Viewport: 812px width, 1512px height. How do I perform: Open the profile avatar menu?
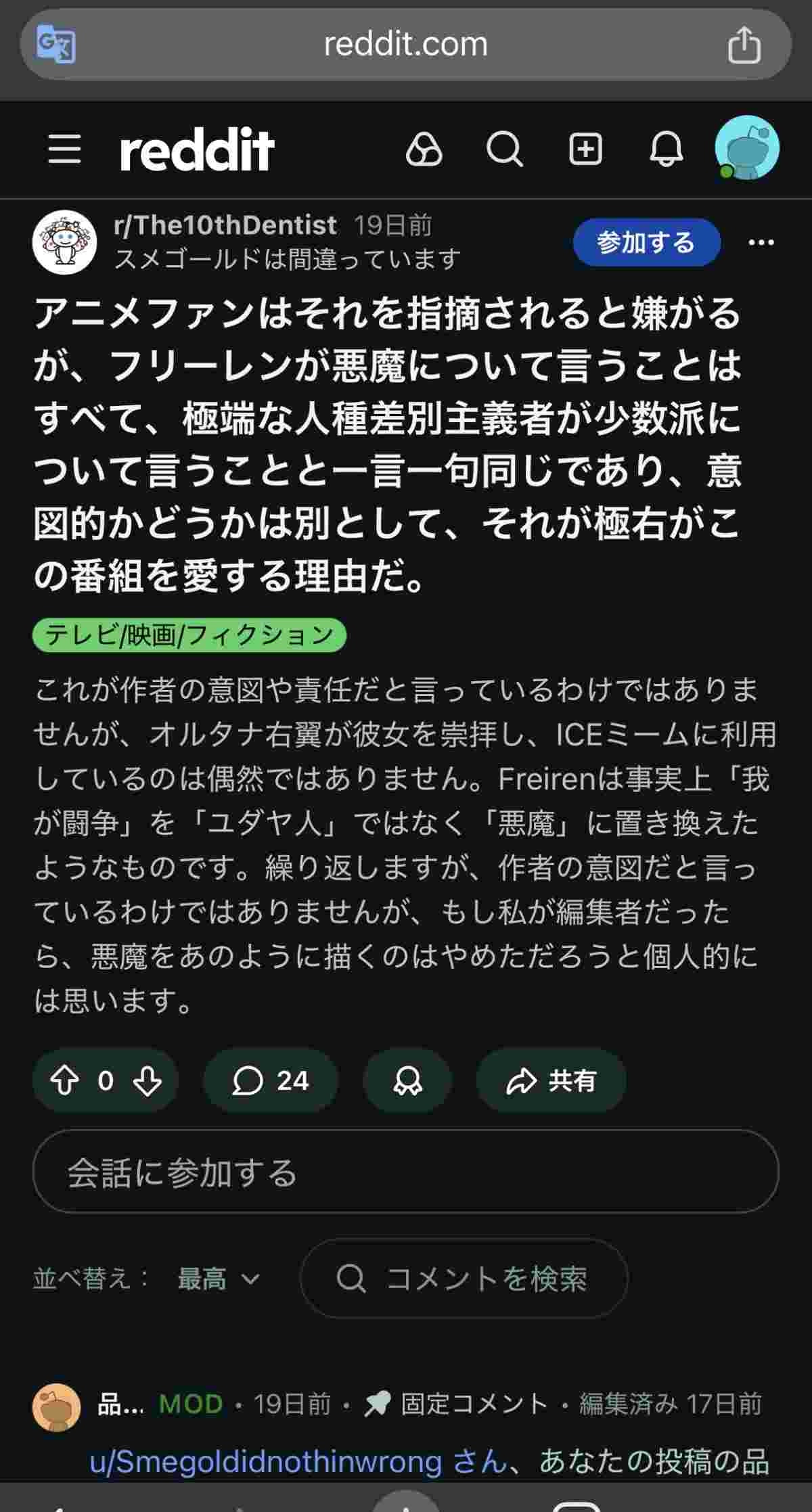[747, 148]
